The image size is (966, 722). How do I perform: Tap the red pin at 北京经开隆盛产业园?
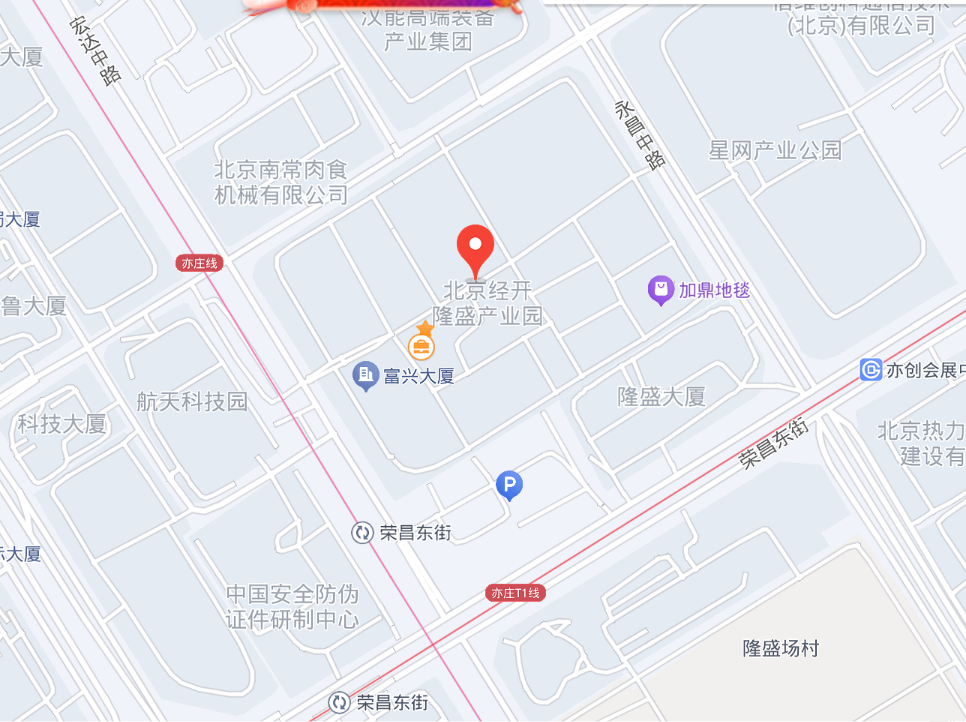475,247
